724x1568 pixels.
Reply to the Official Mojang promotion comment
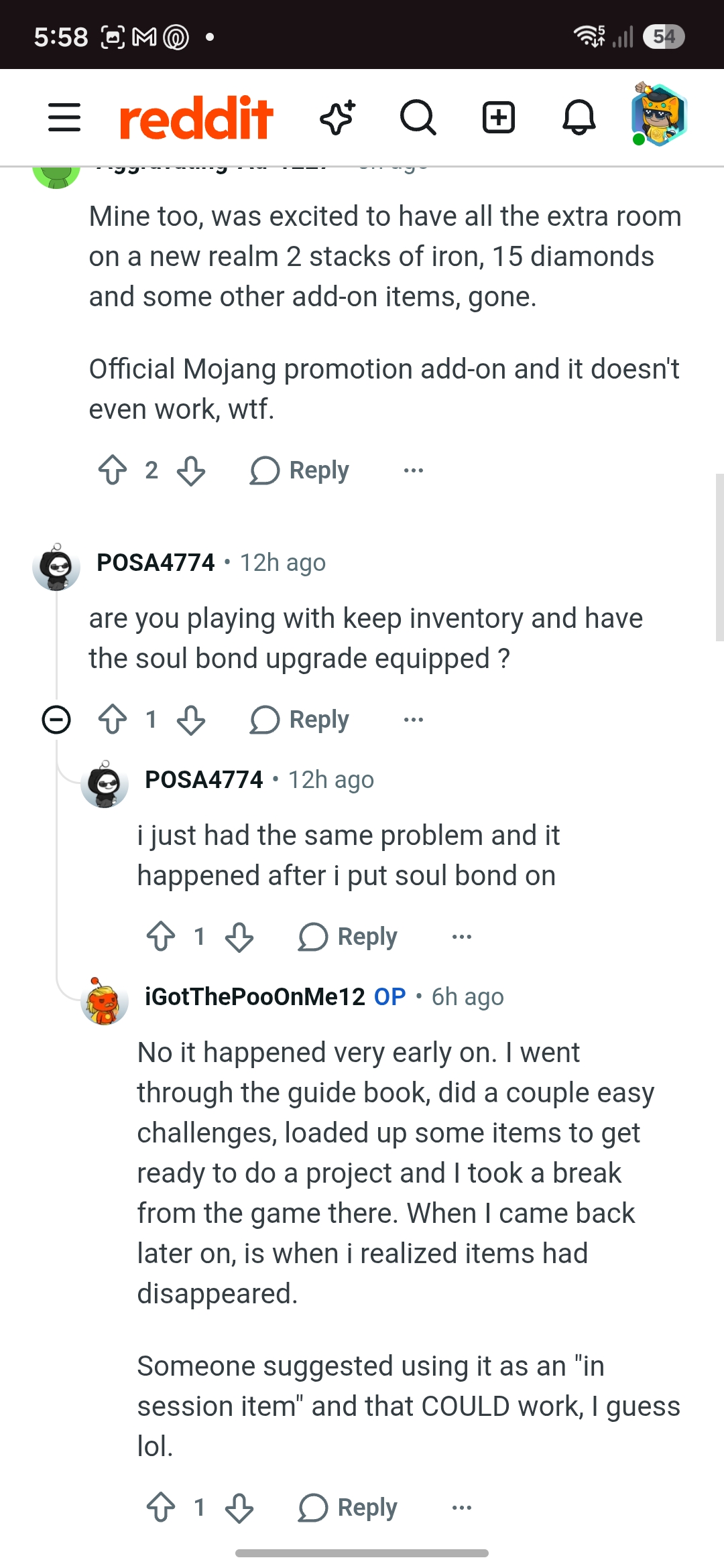click(x=300, y=470)
